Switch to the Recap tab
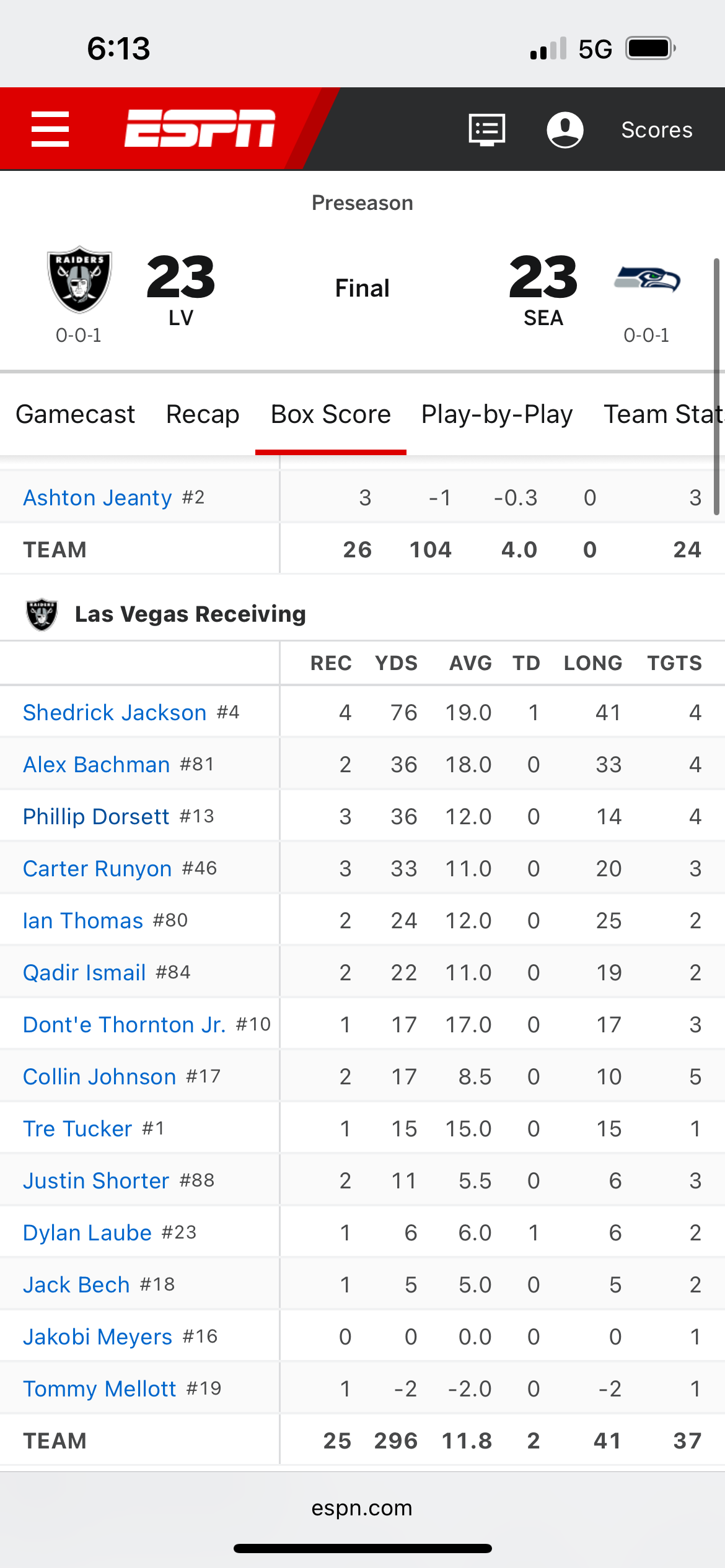The width and height of the screenshot is (725, 1568). (x=203, y=414)
